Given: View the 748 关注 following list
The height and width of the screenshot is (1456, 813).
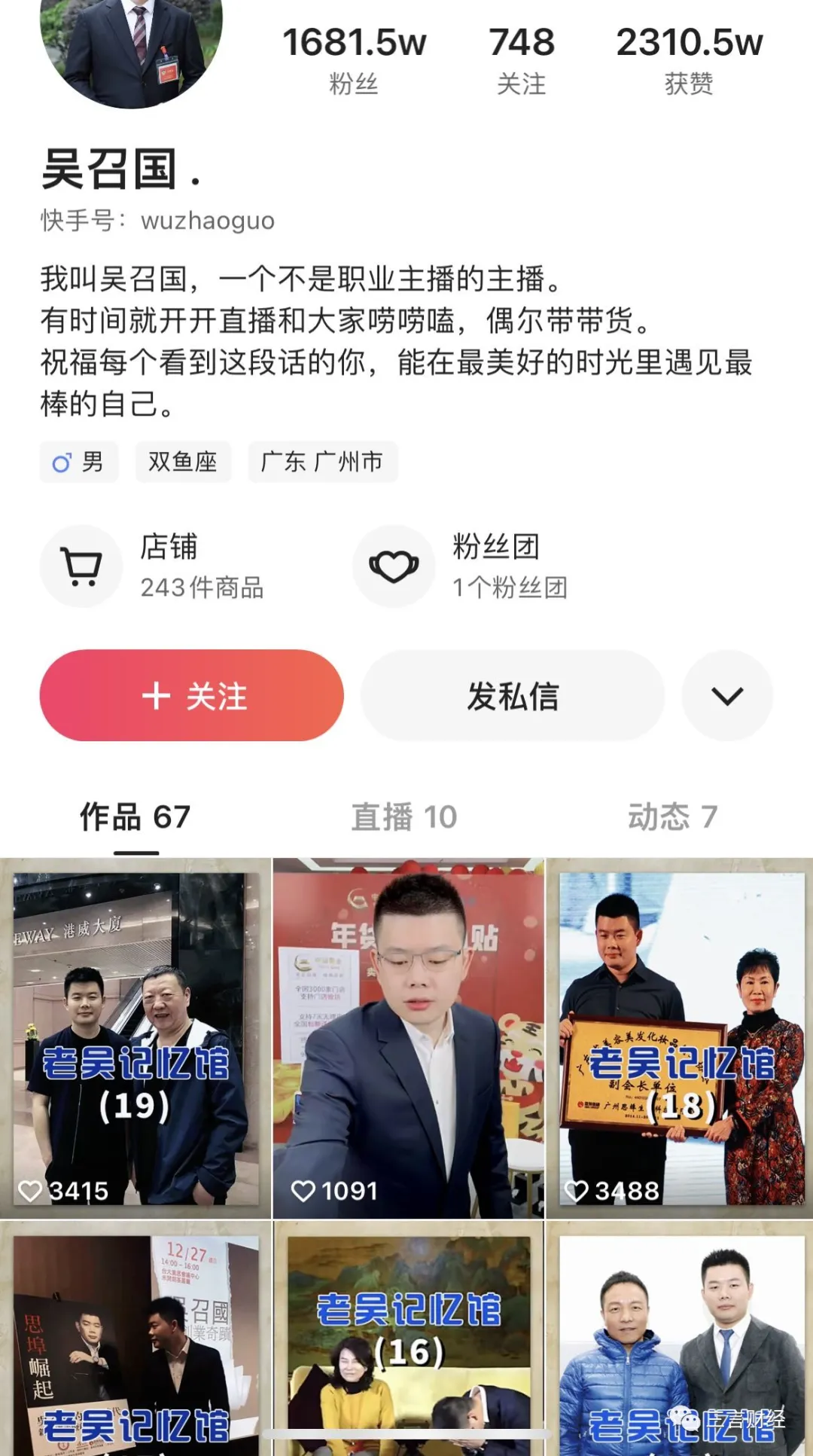Looking at the screenshot, I should click(x=521, y=60).
